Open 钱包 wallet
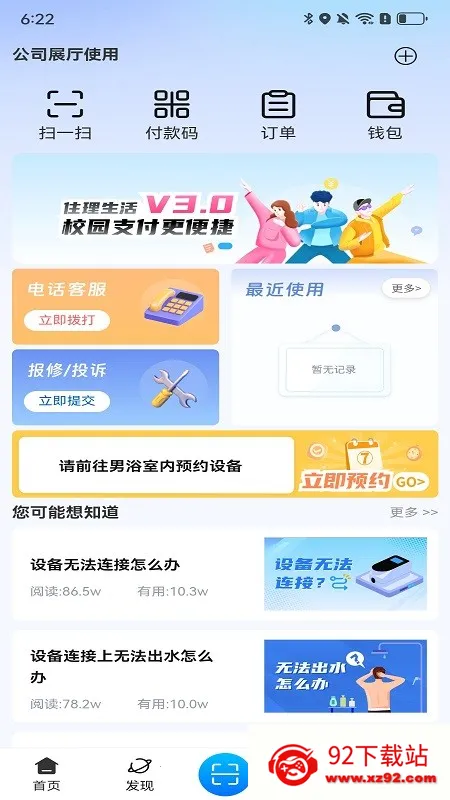This screenshot has width=450, height=800. tap(385, 115)
